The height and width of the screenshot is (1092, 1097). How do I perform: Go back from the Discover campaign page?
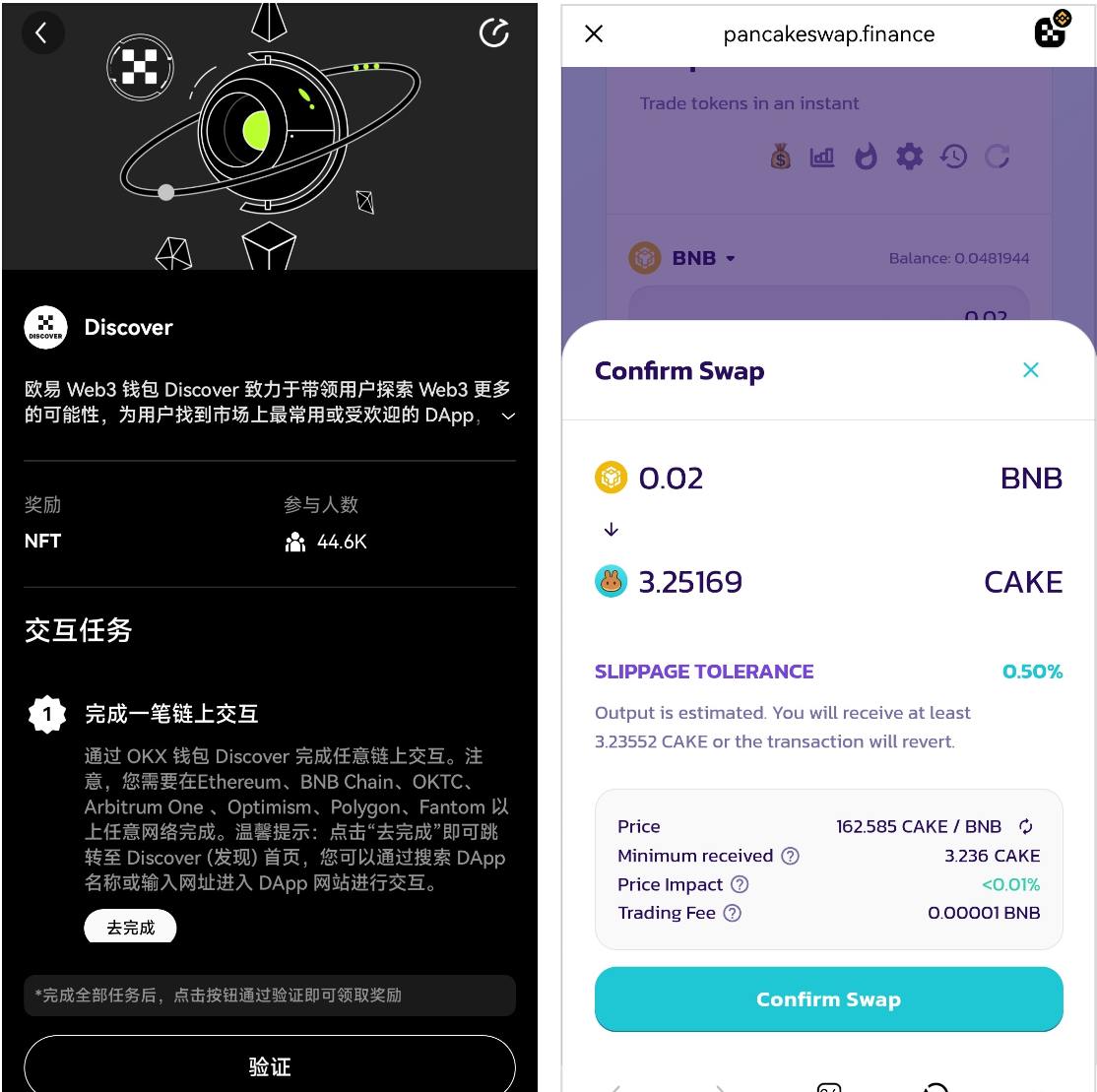click(41, 32)
